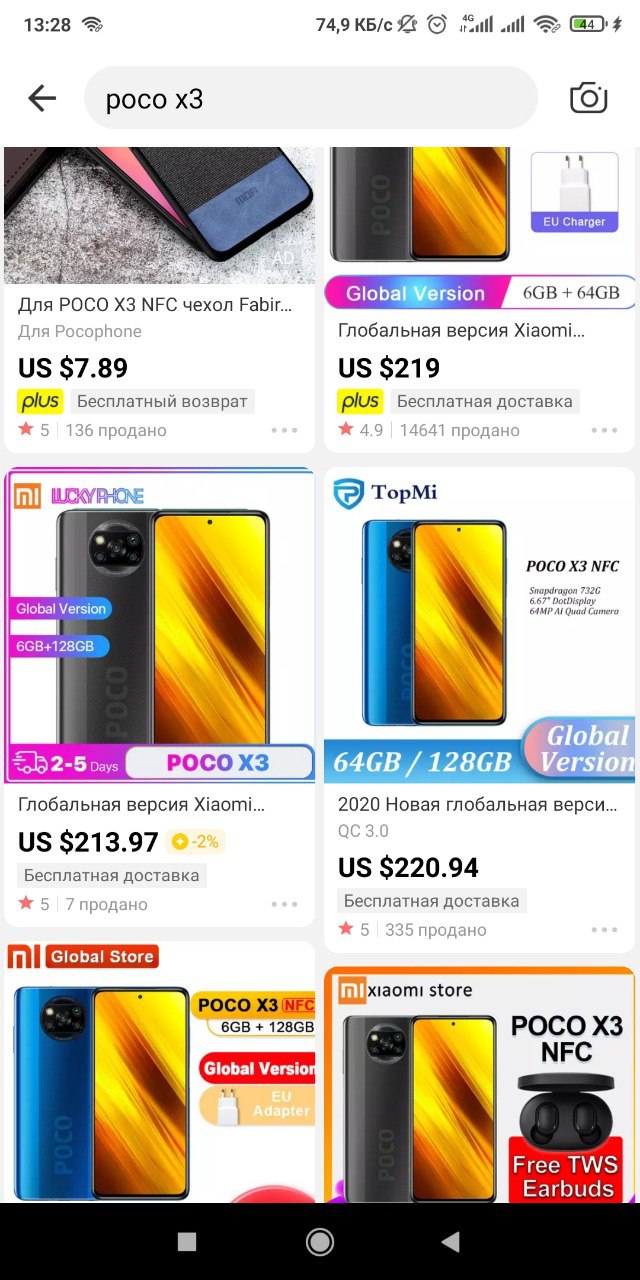
Task: Open the LuckyPhone listing priced US $213.97
Action: pyautogui.click(x=160, y=696)
